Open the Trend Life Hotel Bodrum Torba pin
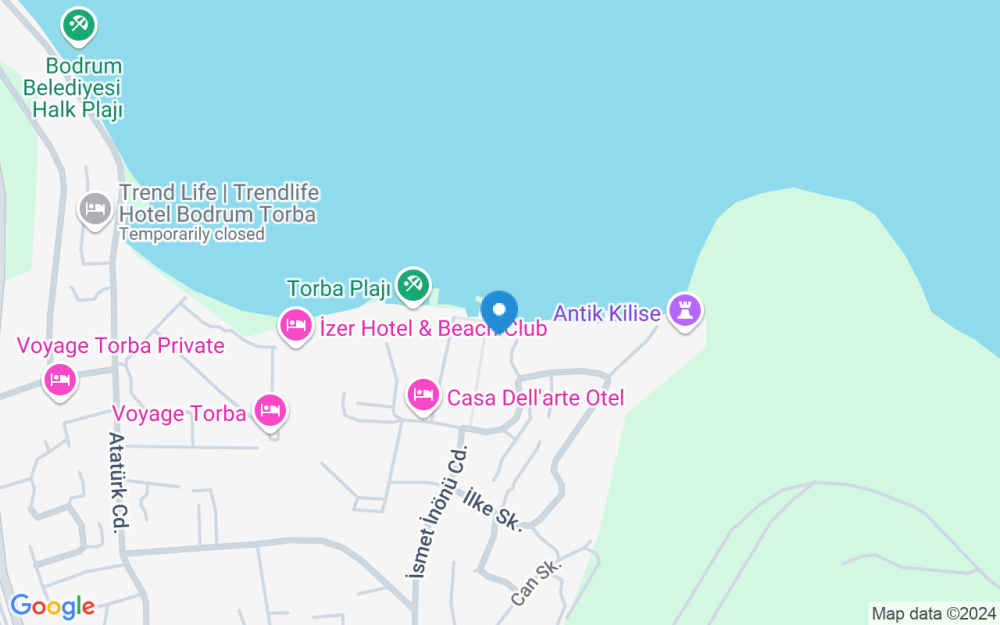 pyautogui.click(x=95, y=210)
